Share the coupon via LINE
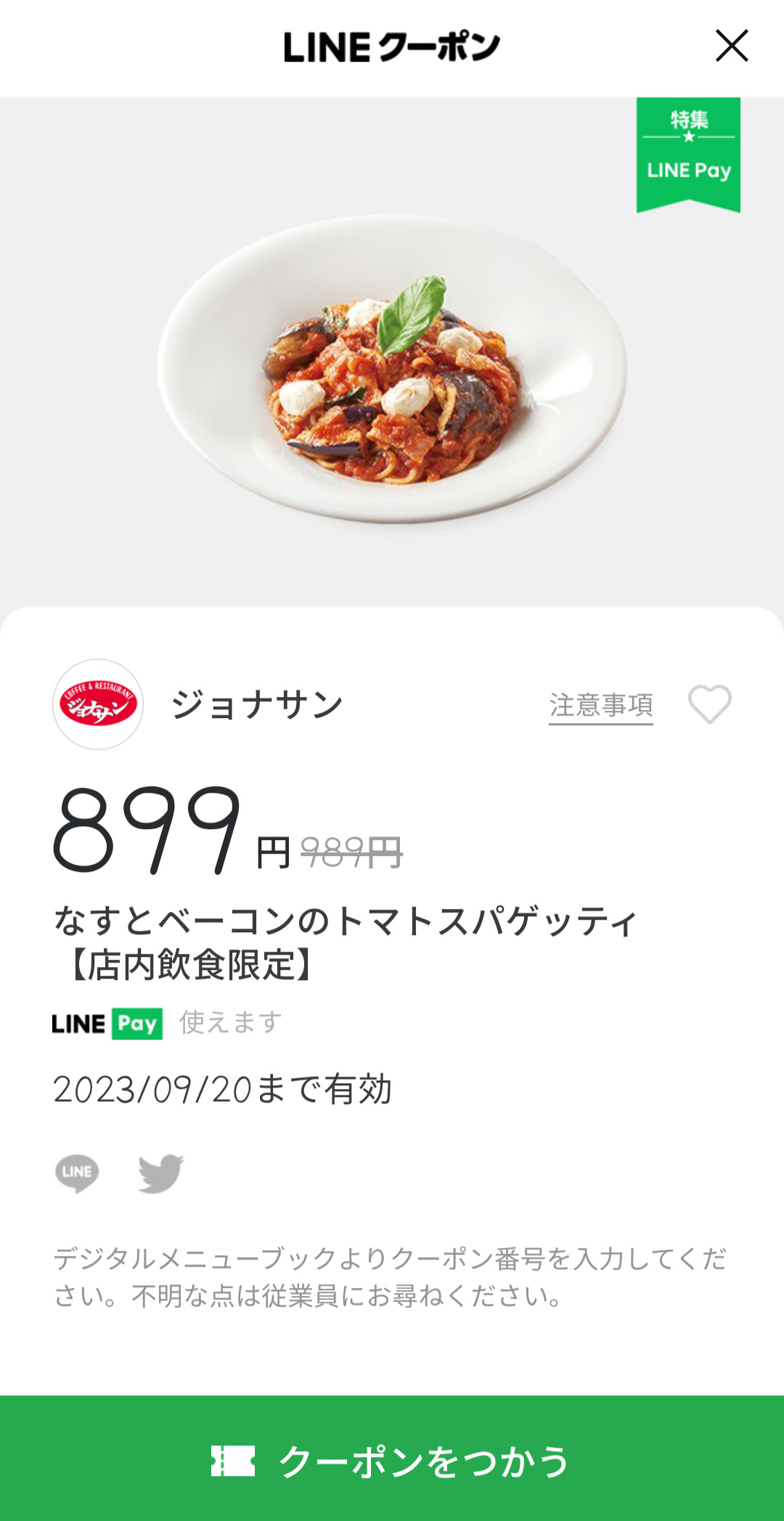Image resolution: width=784 pixels, height=1521 pixels. (x=77, y=1173)
